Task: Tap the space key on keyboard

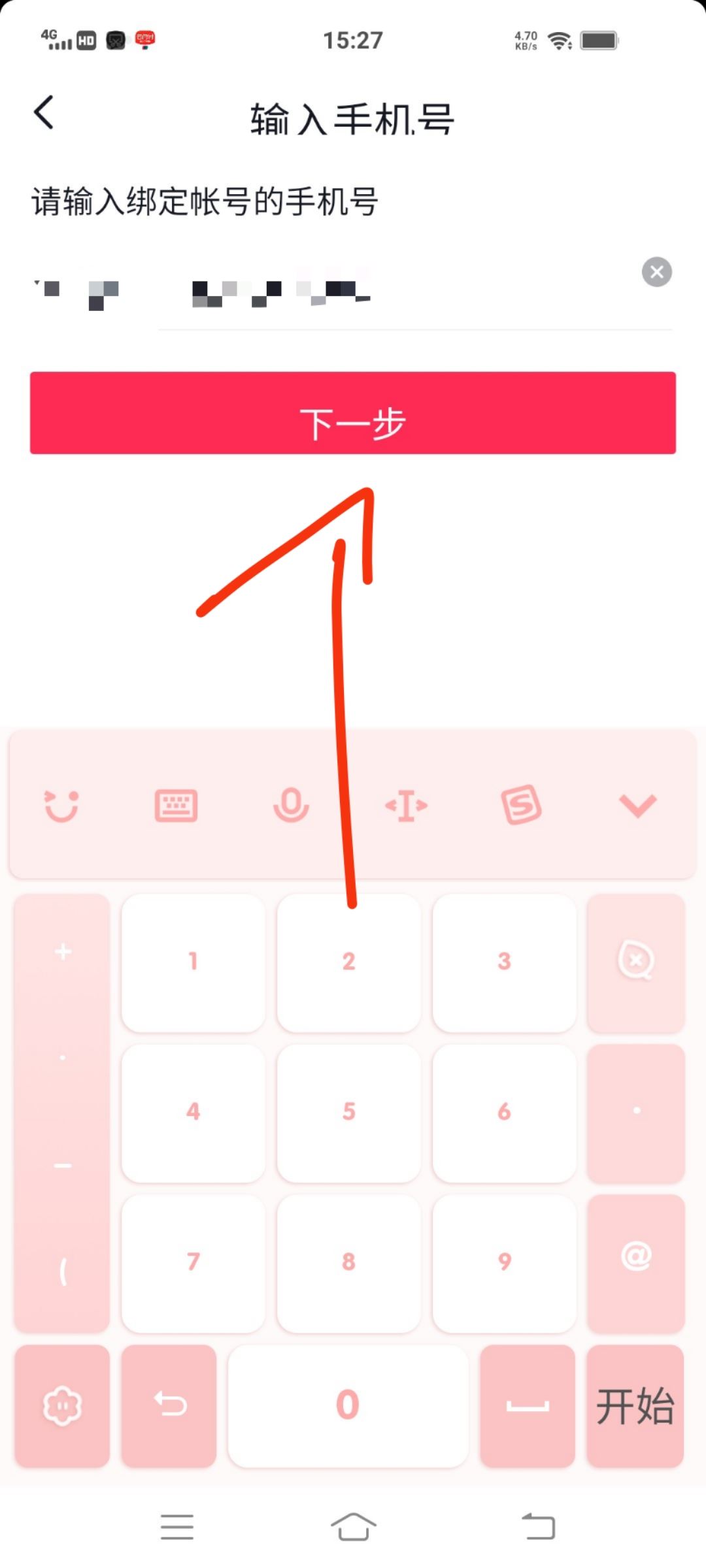Action: 528,1406
